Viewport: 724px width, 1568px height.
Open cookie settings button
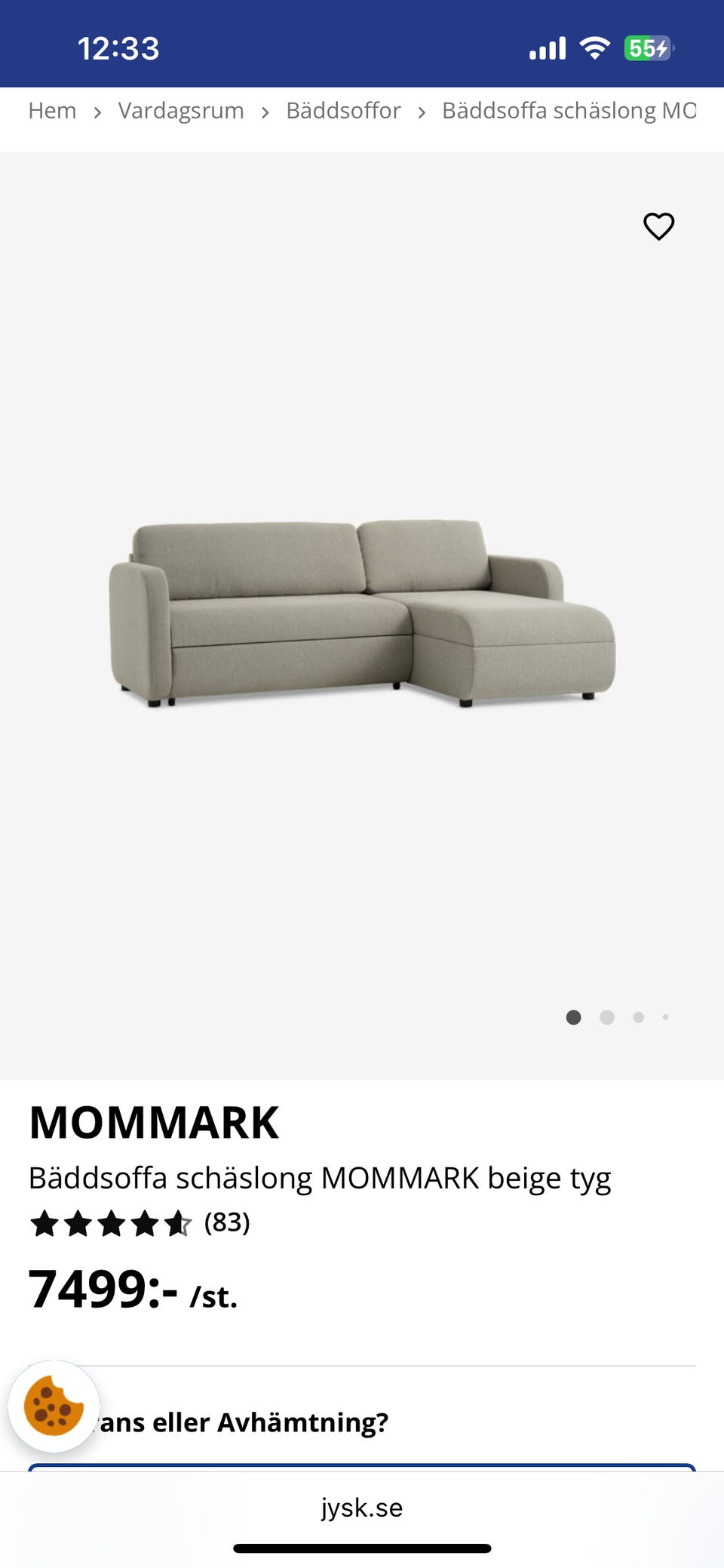54,1407
